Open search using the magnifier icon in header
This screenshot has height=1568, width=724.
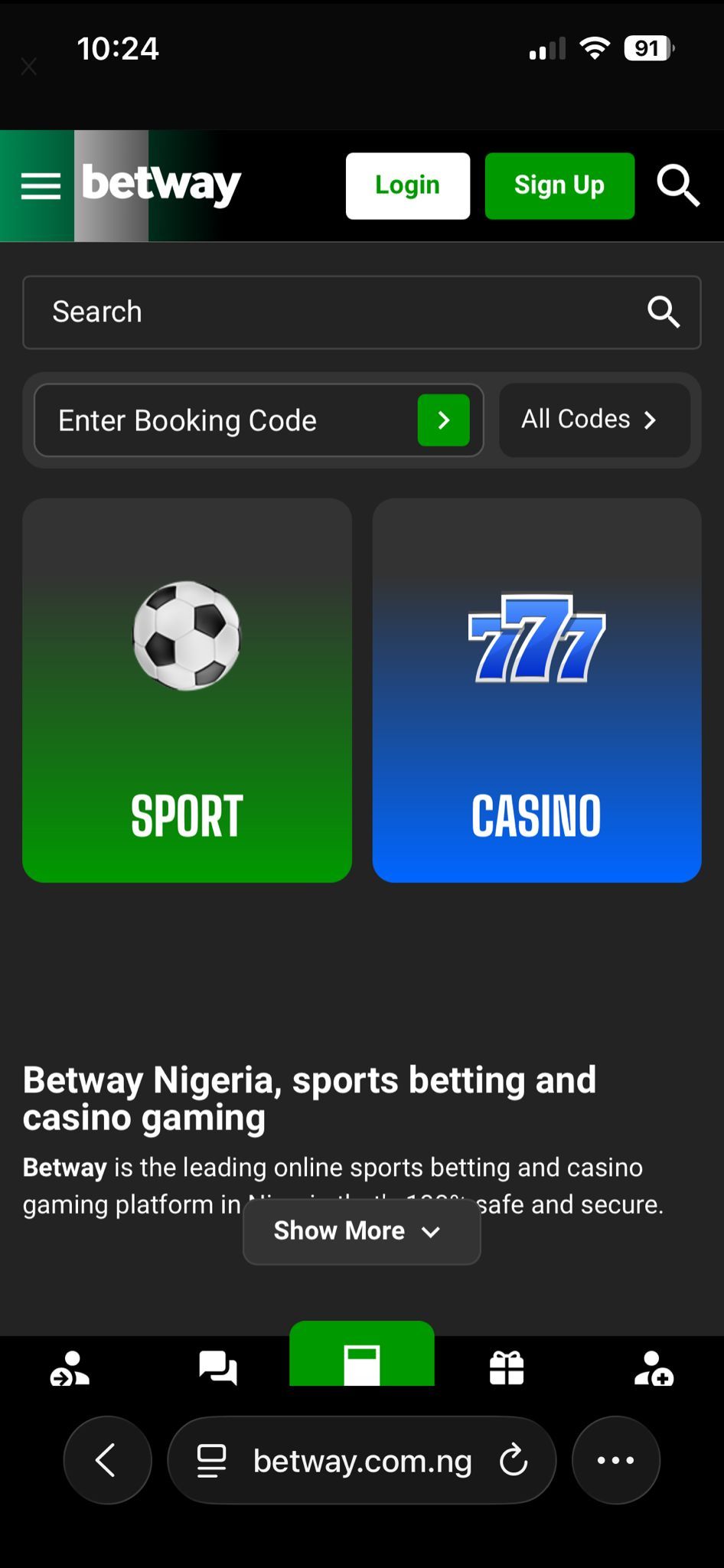tap(678, 185)
